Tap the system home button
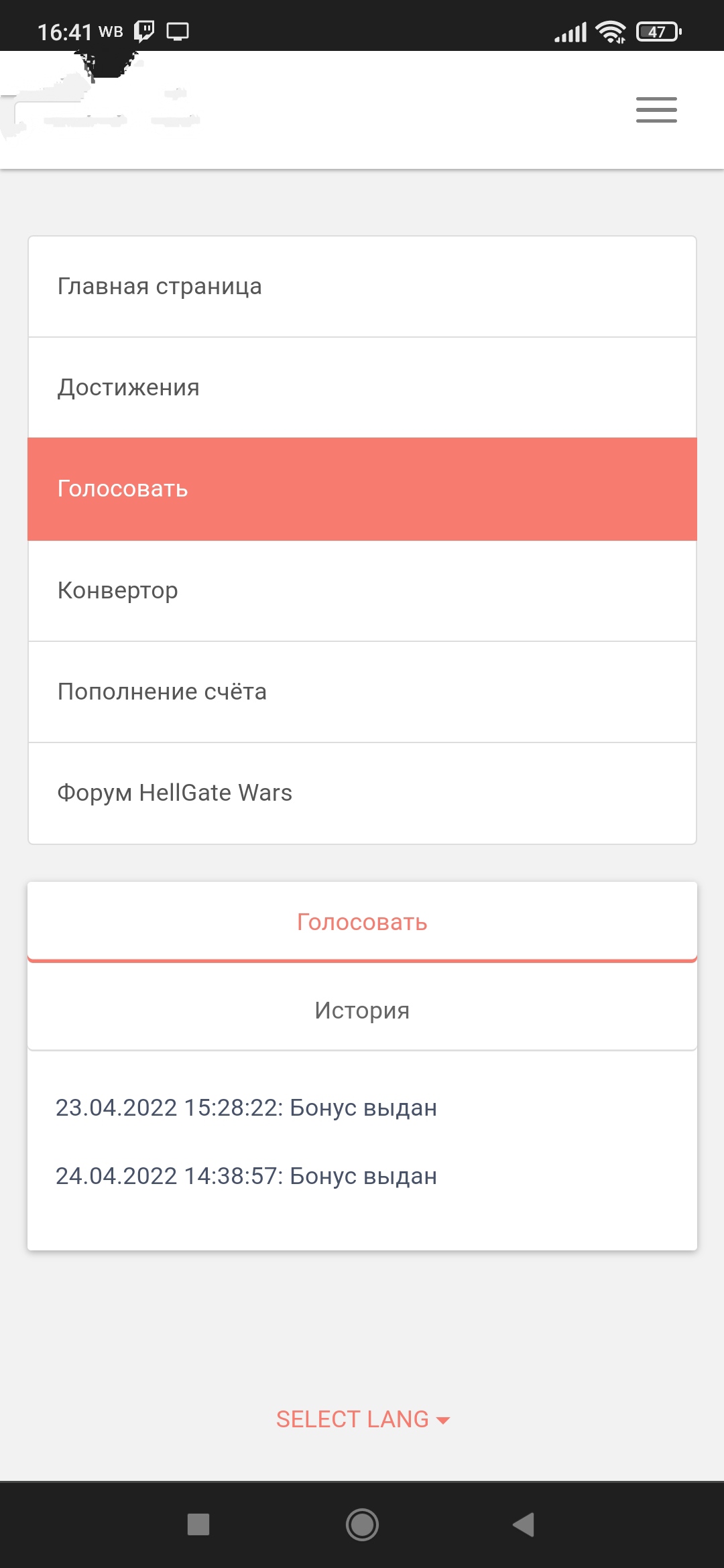This screenshot has height=1568, width=724. pos(362,1524)
